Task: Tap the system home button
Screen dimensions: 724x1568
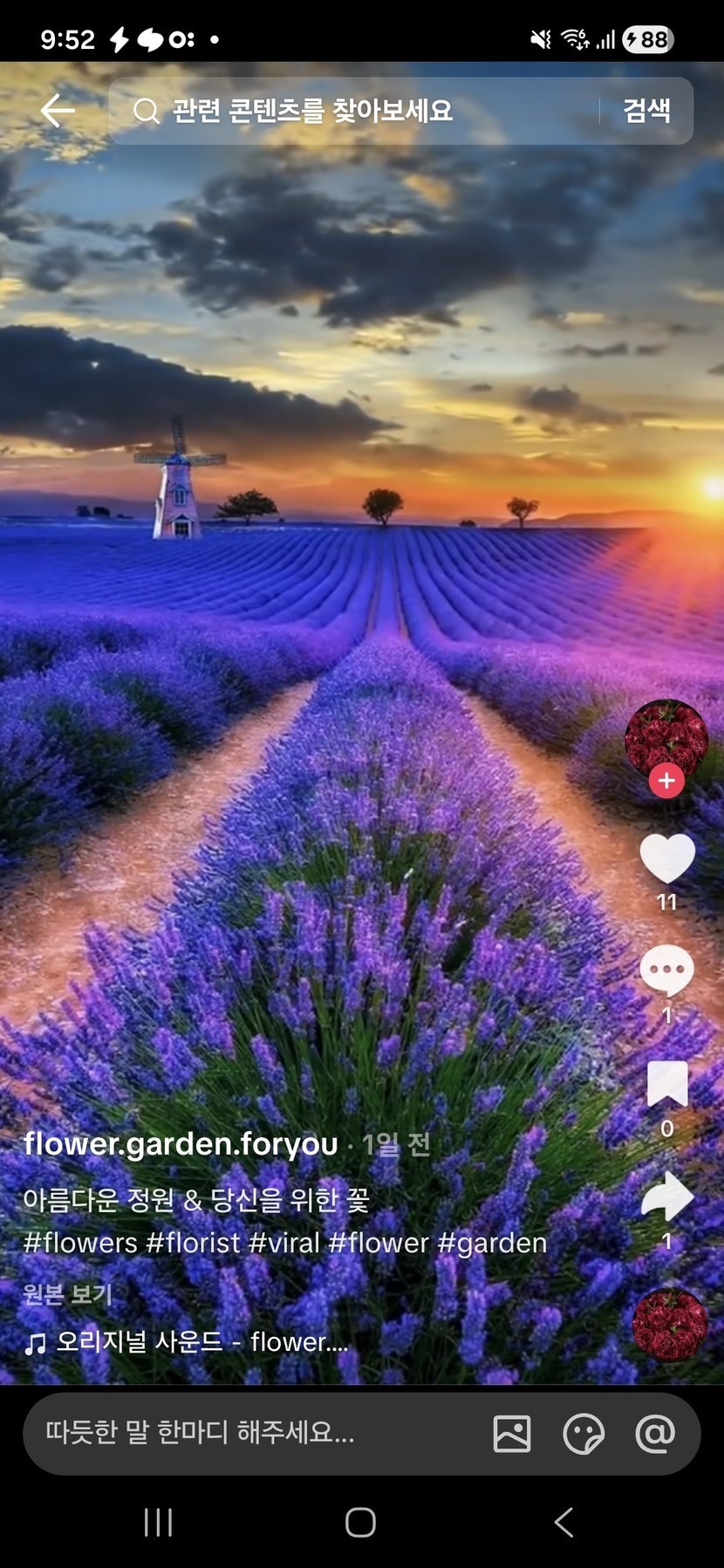Action: (360, 1523)
